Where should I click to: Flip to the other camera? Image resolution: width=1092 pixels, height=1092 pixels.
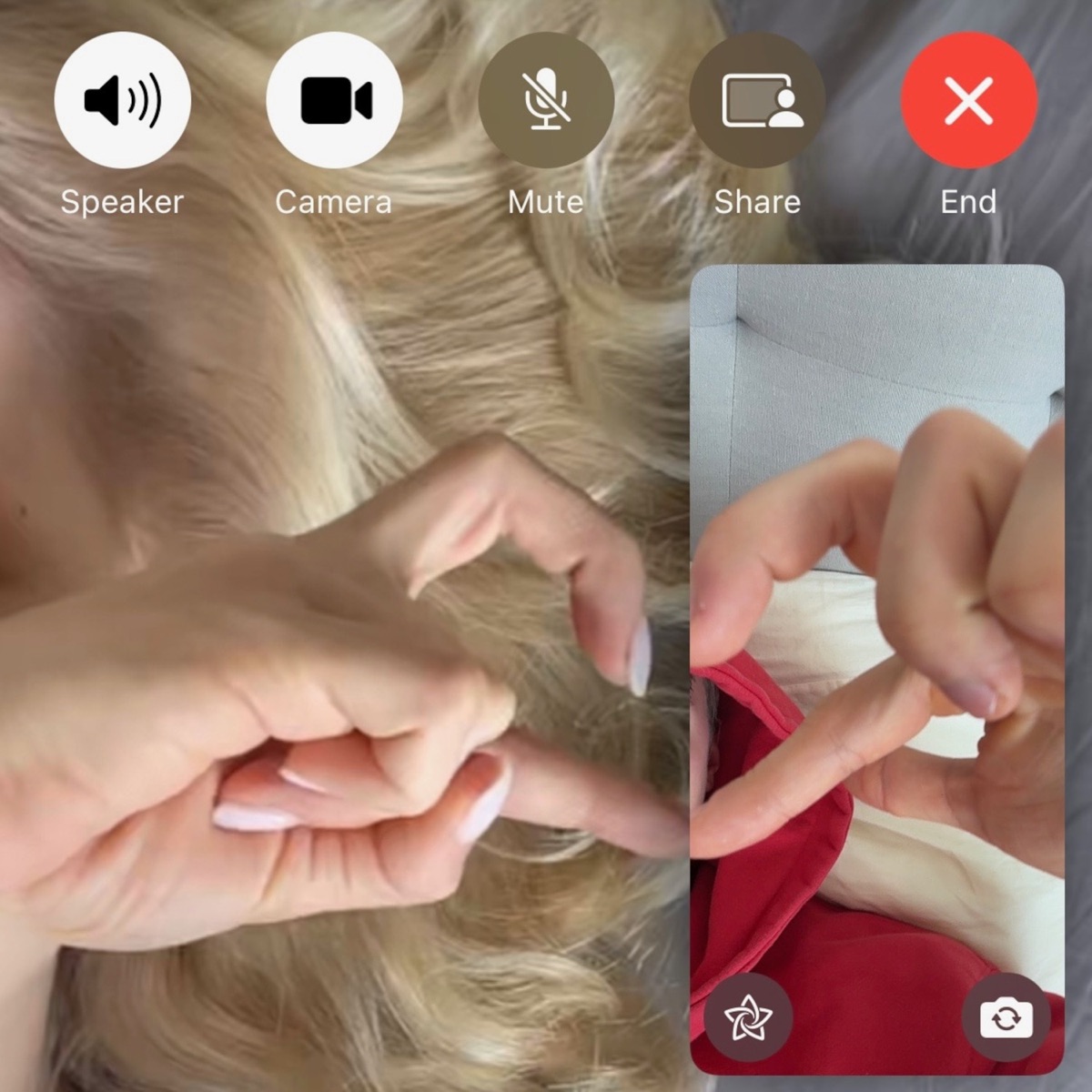pos(1006,1017)
